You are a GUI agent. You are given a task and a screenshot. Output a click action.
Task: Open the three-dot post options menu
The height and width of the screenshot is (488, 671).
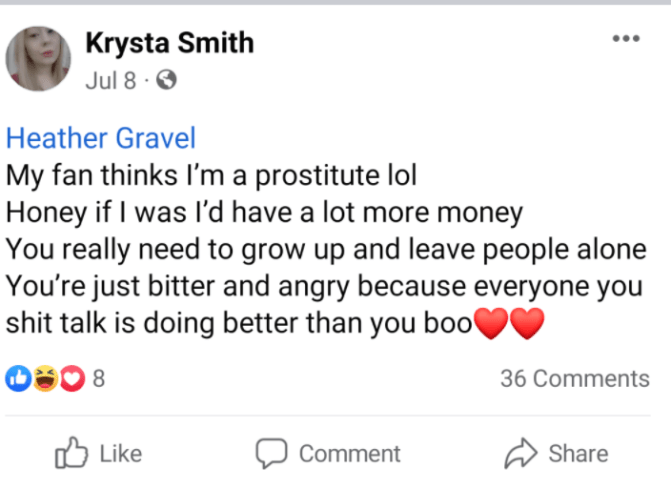click(x=626, y=39)
